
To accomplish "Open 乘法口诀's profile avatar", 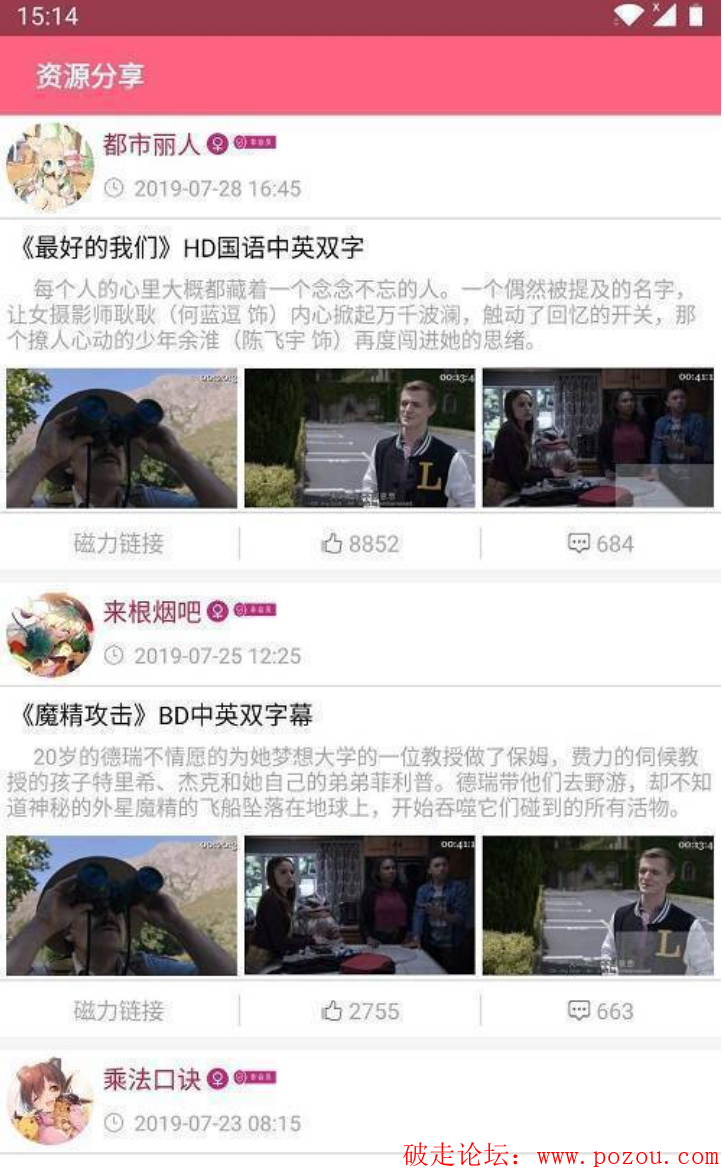I will (50, 1102).
